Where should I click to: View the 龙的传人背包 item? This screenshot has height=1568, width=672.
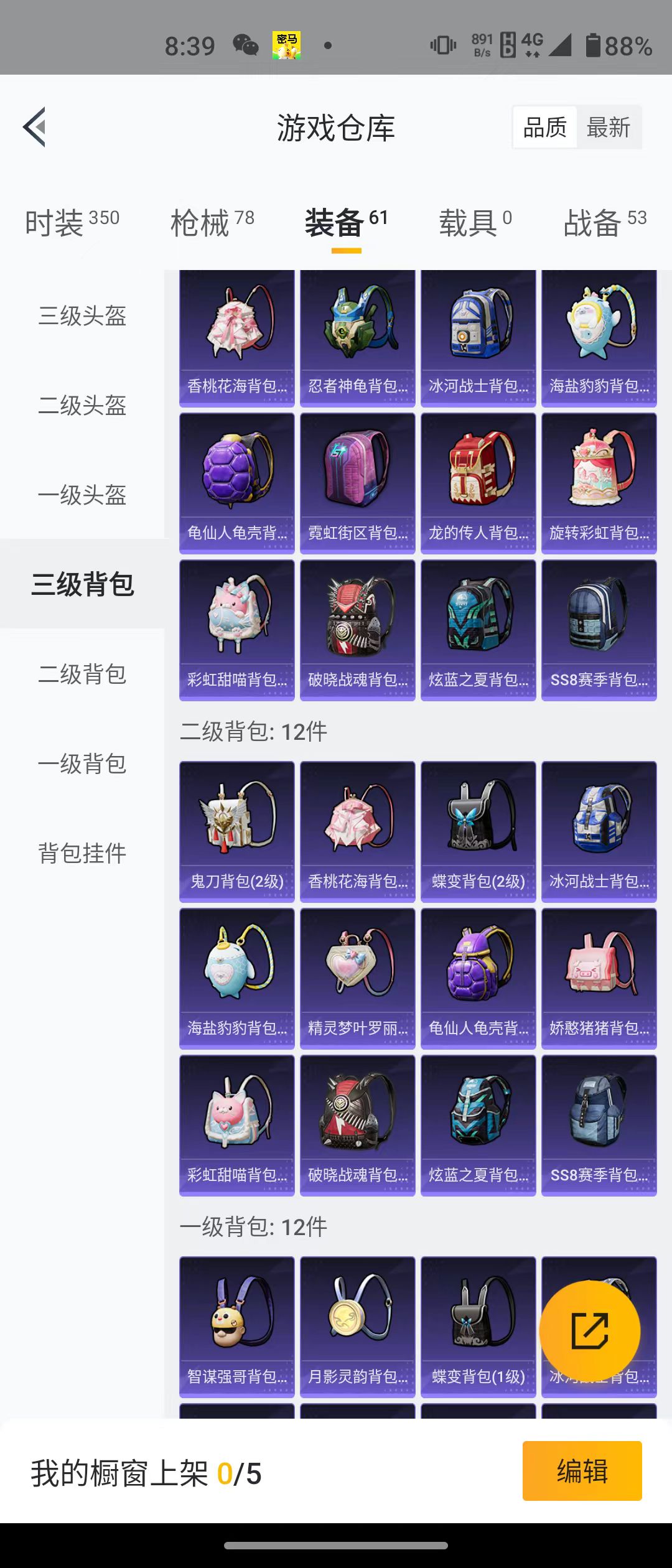click(478, 483)
